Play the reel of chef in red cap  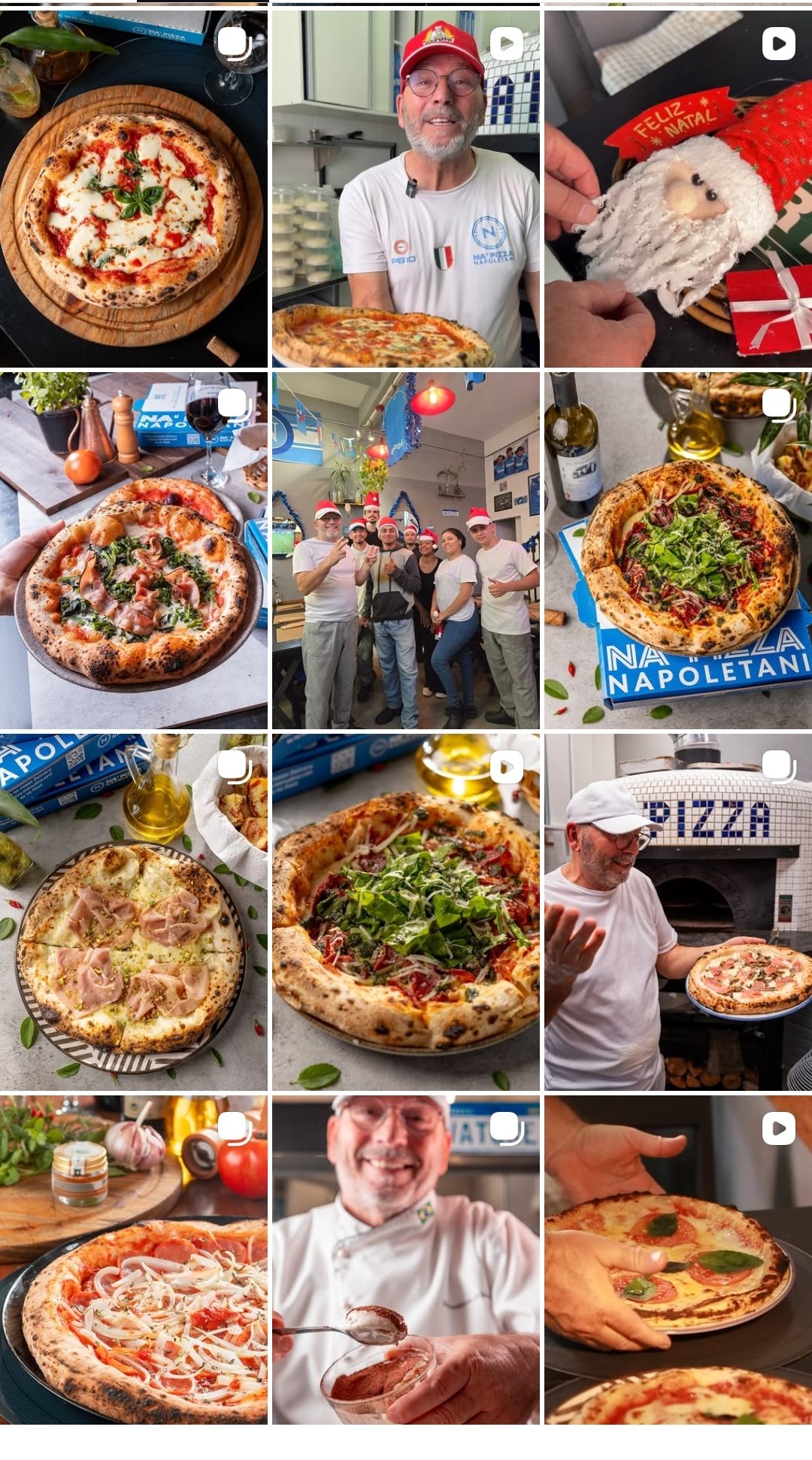coord(405,188)
